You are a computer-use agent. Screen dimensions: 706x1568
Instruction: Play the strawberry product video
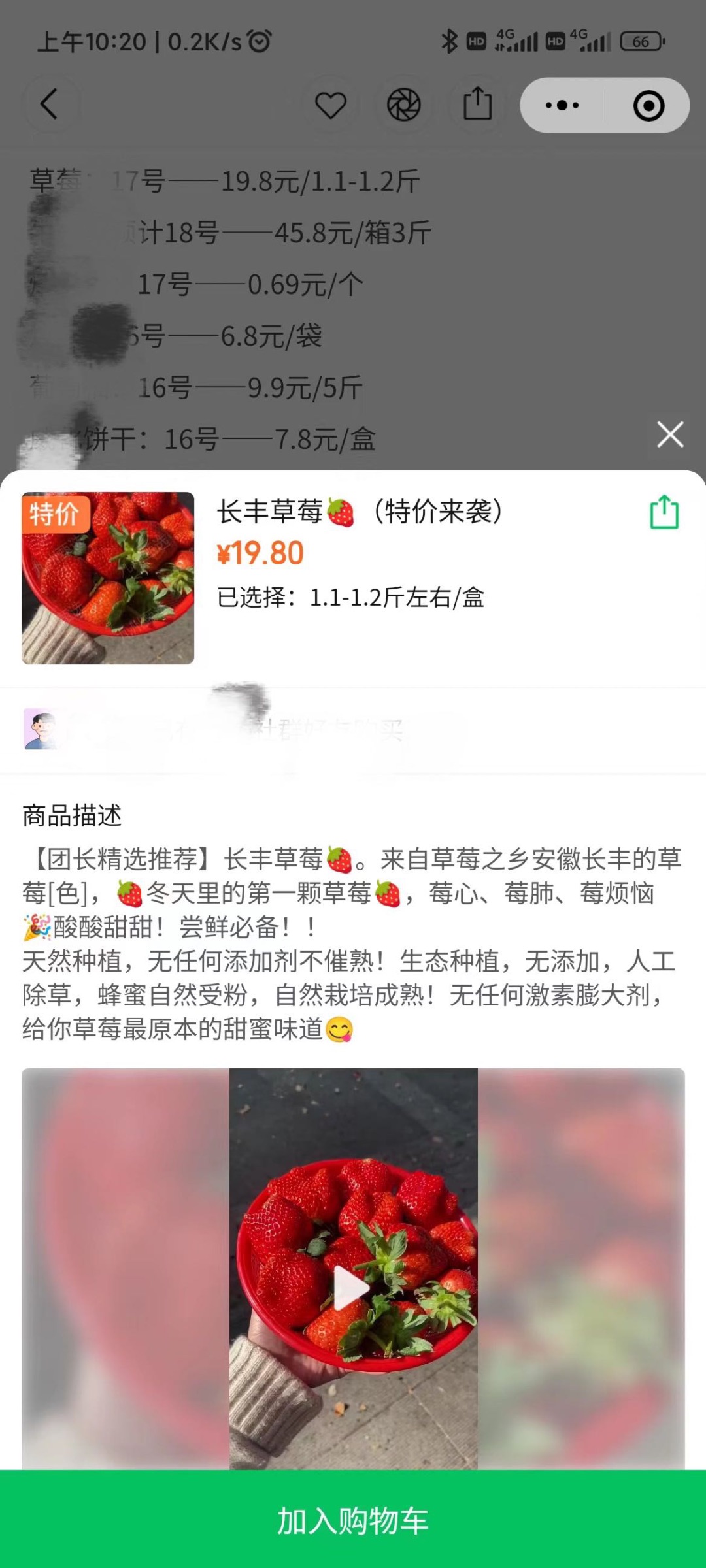pos(353,1287)
